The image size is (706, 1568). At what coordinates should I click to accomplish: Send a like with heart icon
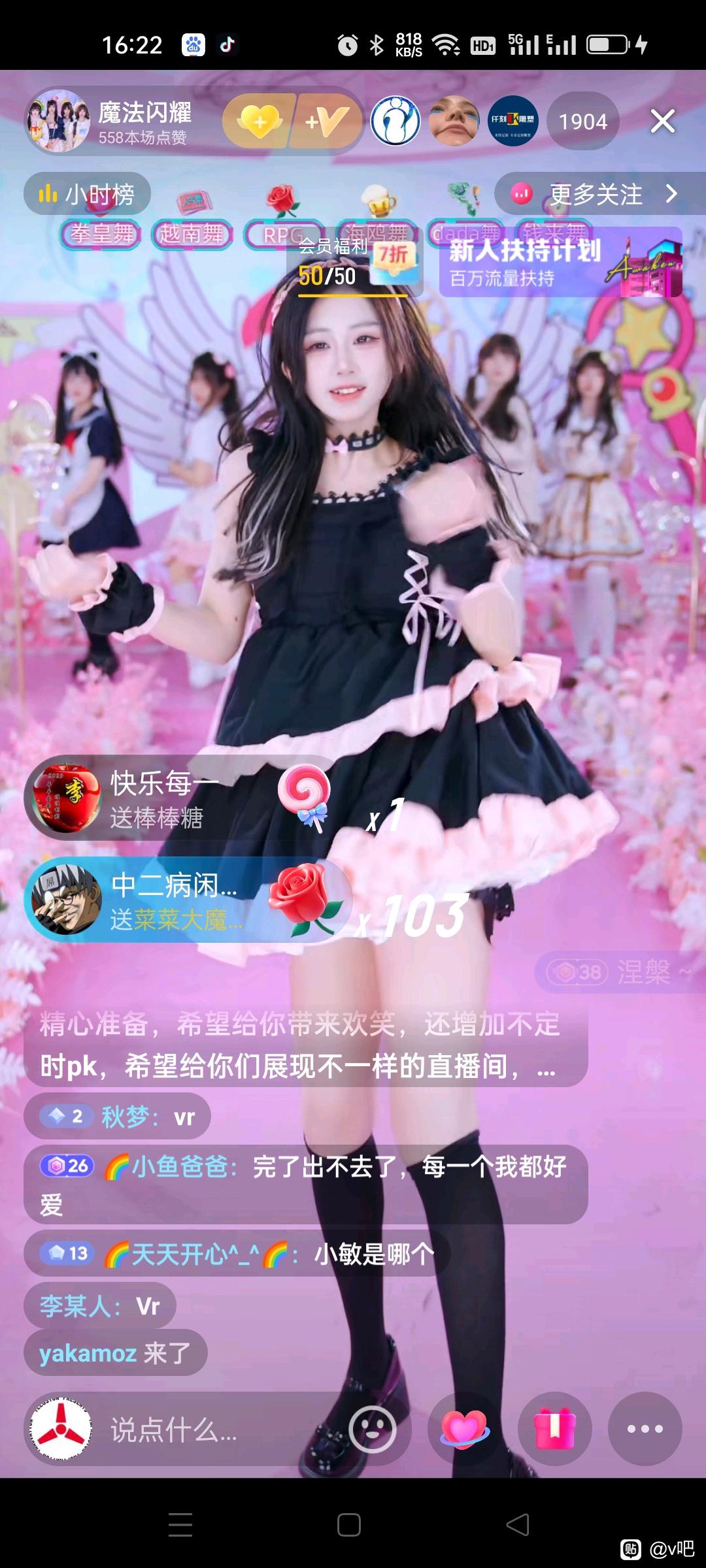click(x=464, y=1429)
